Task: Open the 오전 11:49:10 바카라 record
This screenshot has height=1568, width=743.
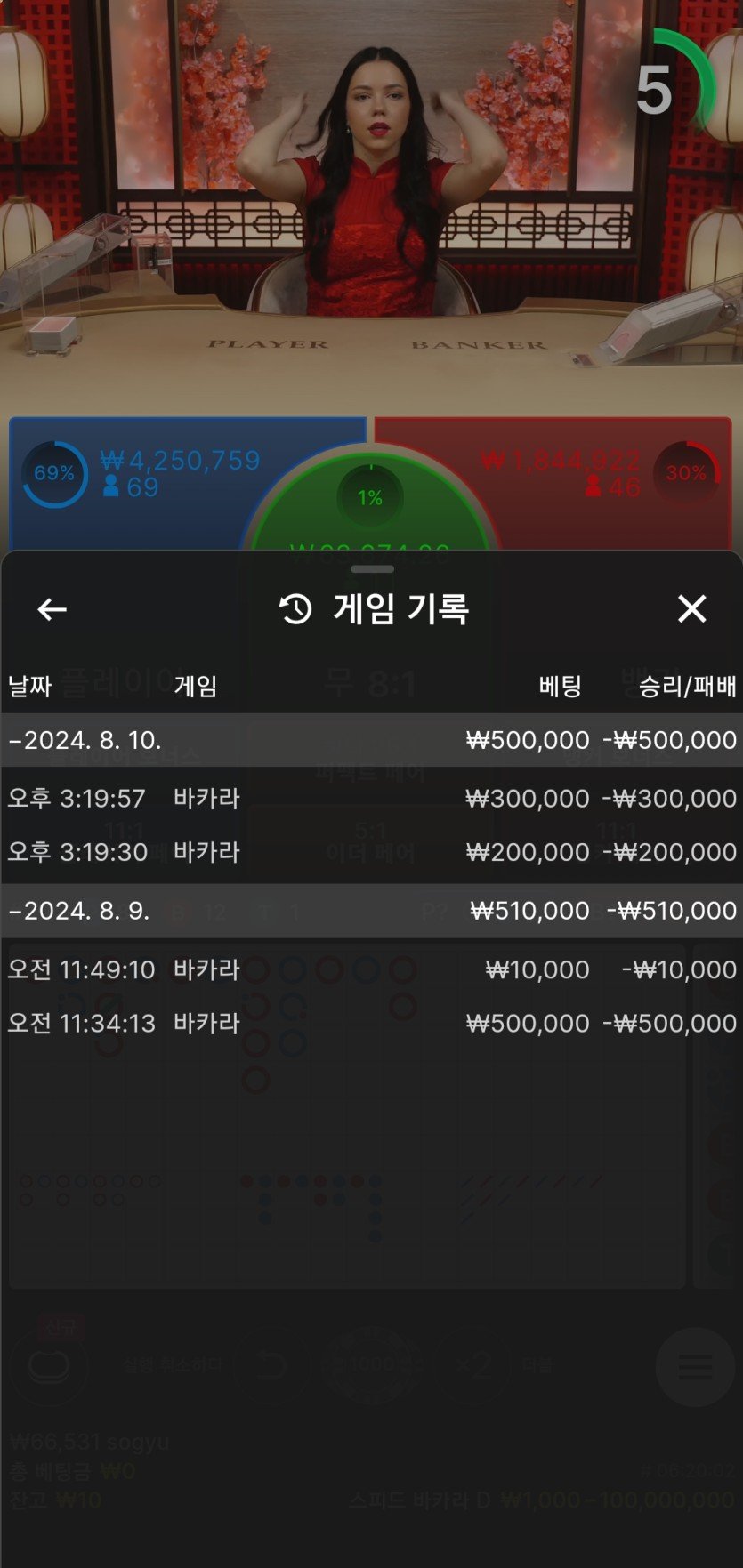Action: [371, 969]
